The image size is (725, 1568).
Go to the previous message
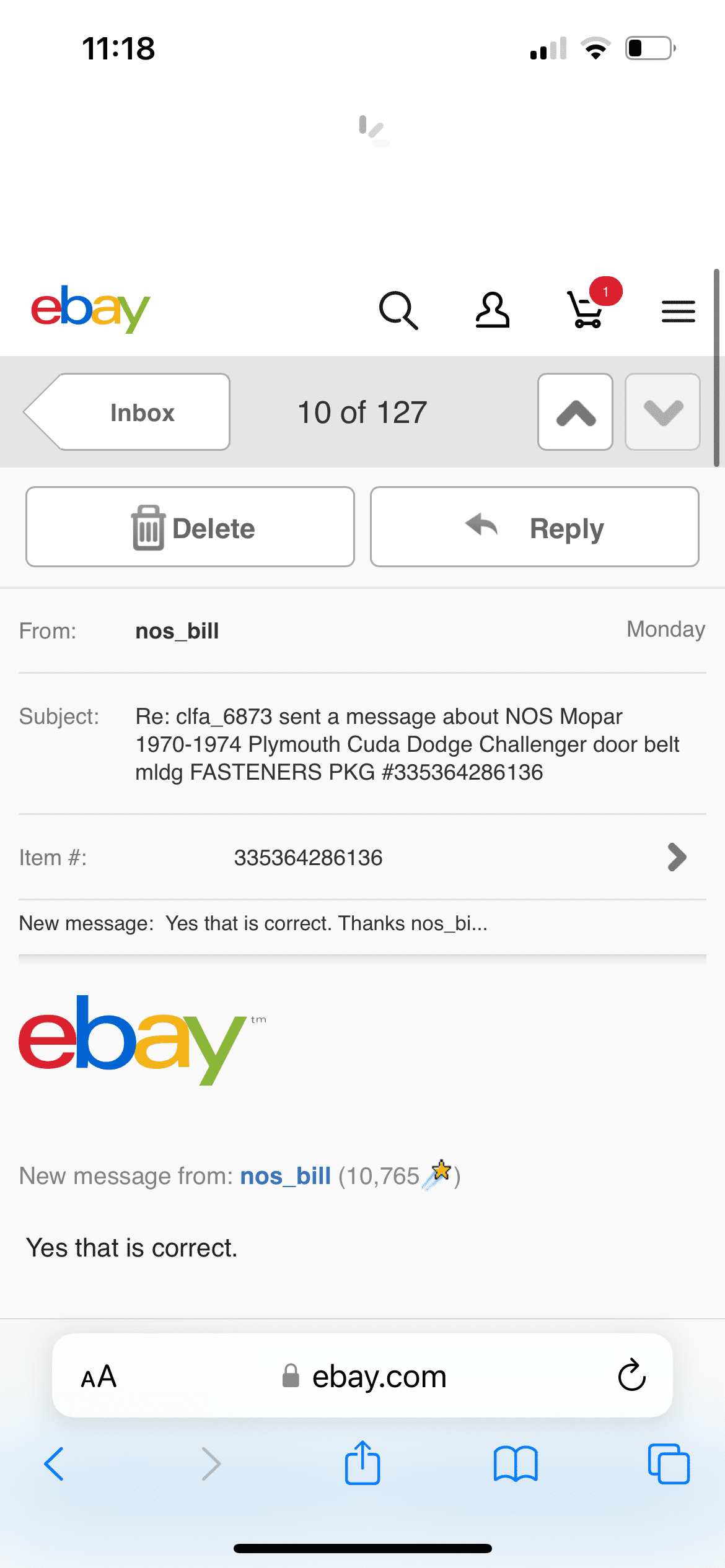(575, 412)
